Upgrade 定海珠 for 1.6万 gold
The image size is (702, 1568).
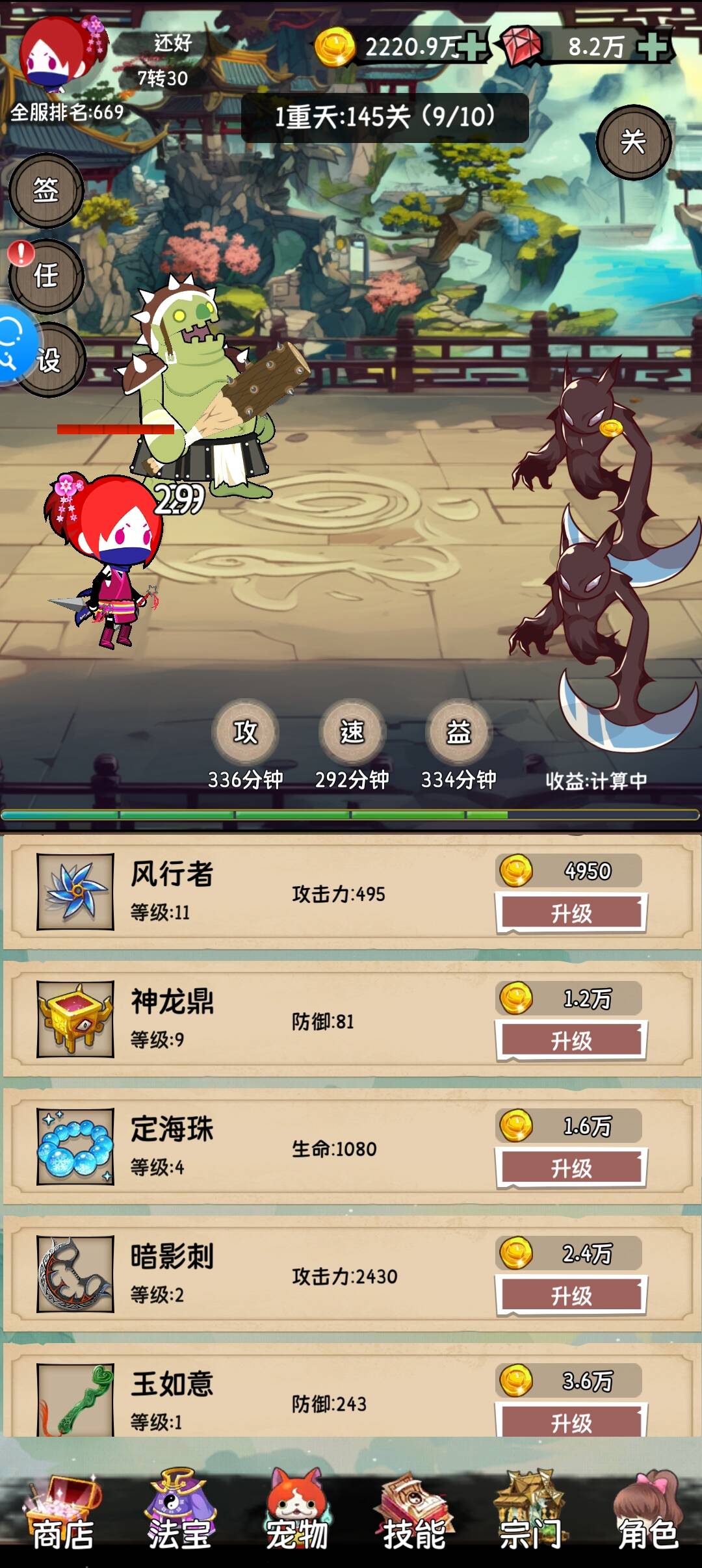coord(571,1168)
